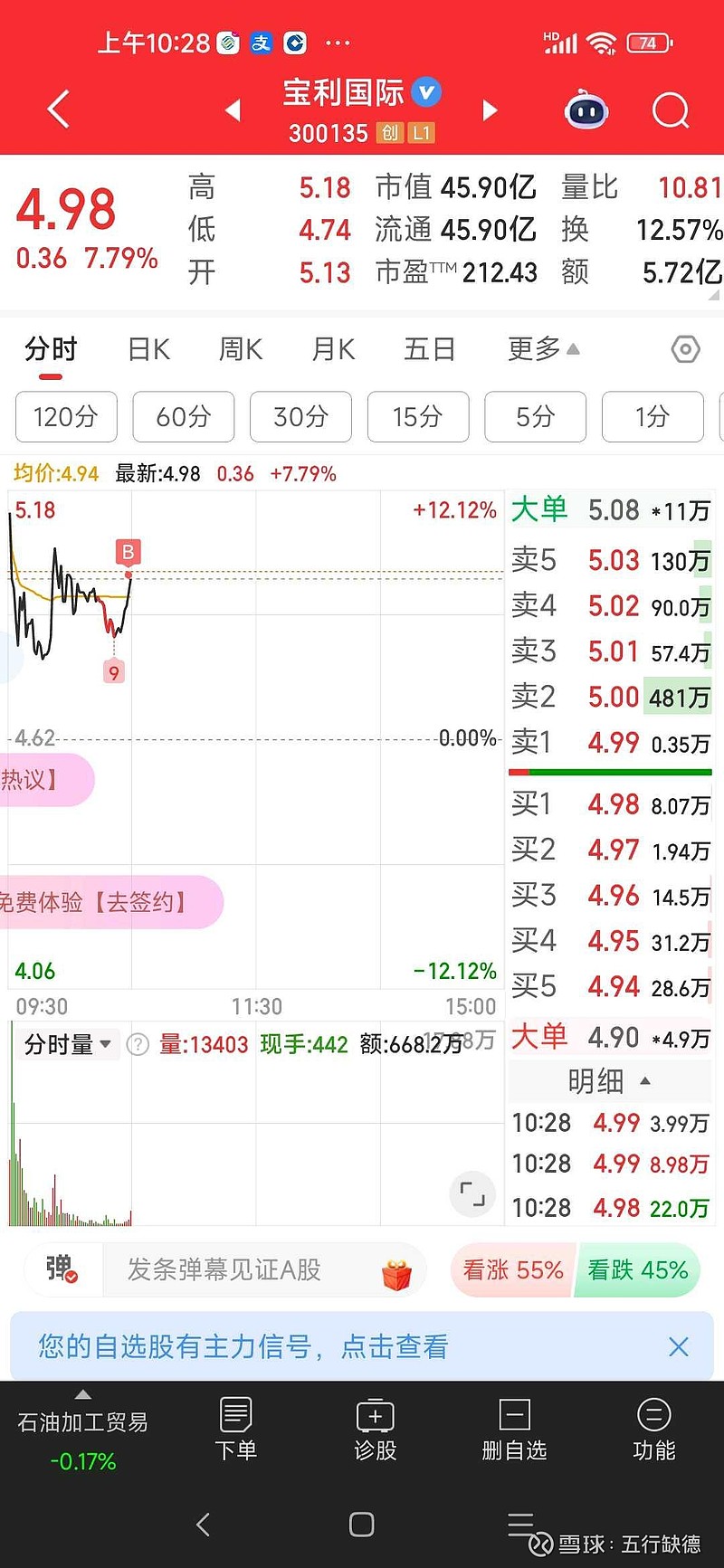Switch to the 五日 chart tab
Viewport: 724px width, 1568px height.
pos(429,349)
